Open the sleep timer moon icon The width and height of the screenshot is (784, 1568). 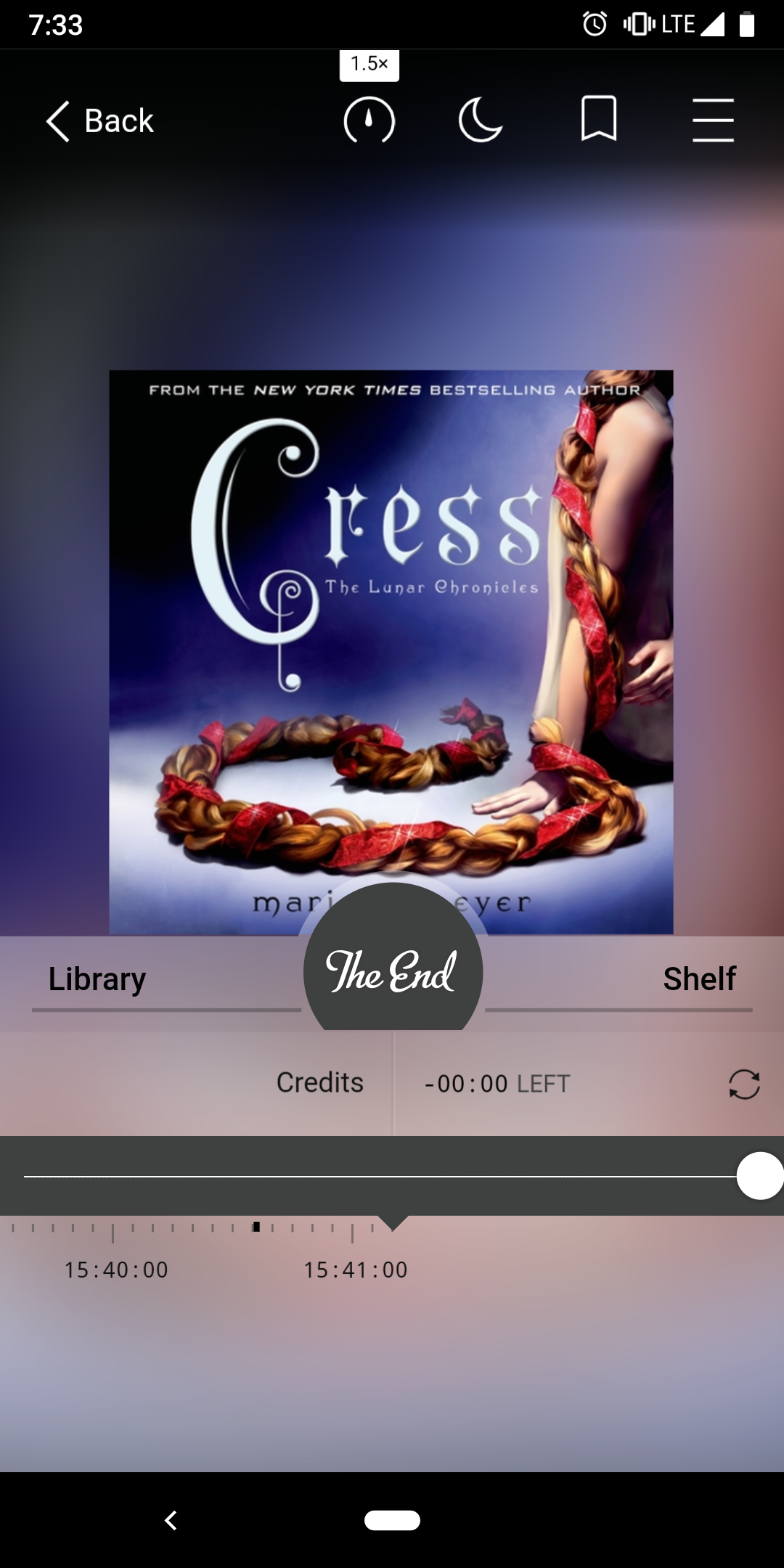481,121
